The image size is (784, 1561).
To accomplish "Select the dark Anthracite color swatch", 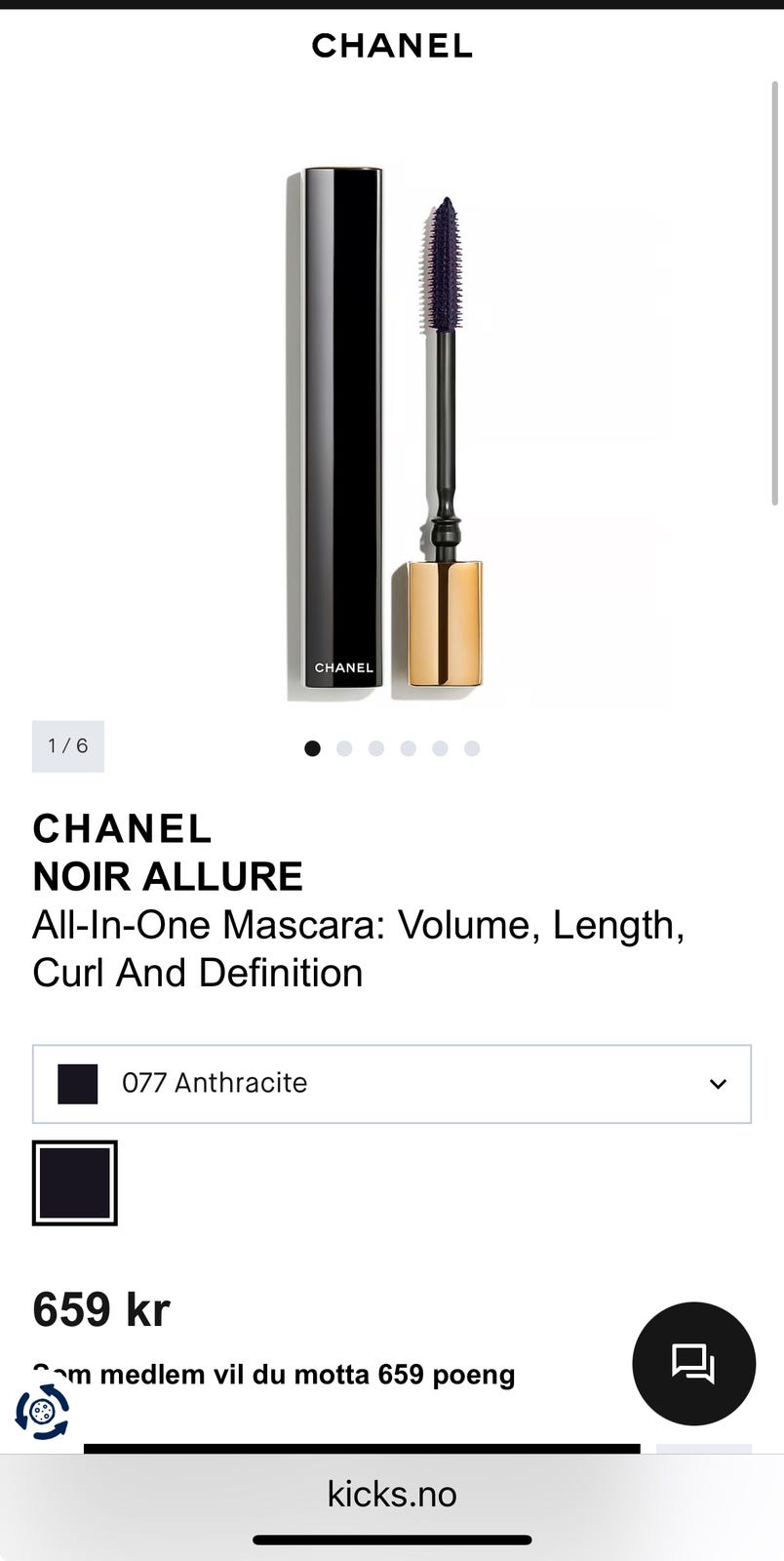I will click(75, 1182).
